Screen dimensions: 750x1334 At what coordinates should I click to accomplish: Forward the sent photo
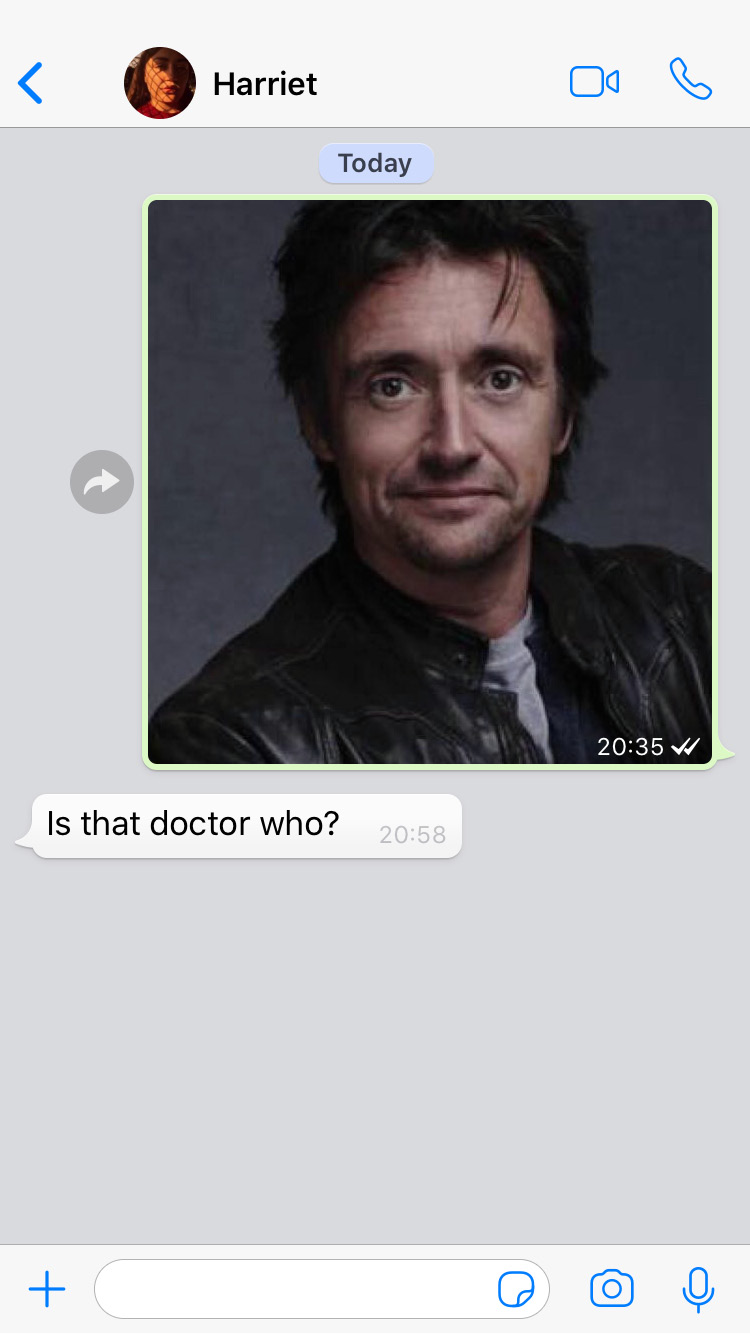pos(102,482)
